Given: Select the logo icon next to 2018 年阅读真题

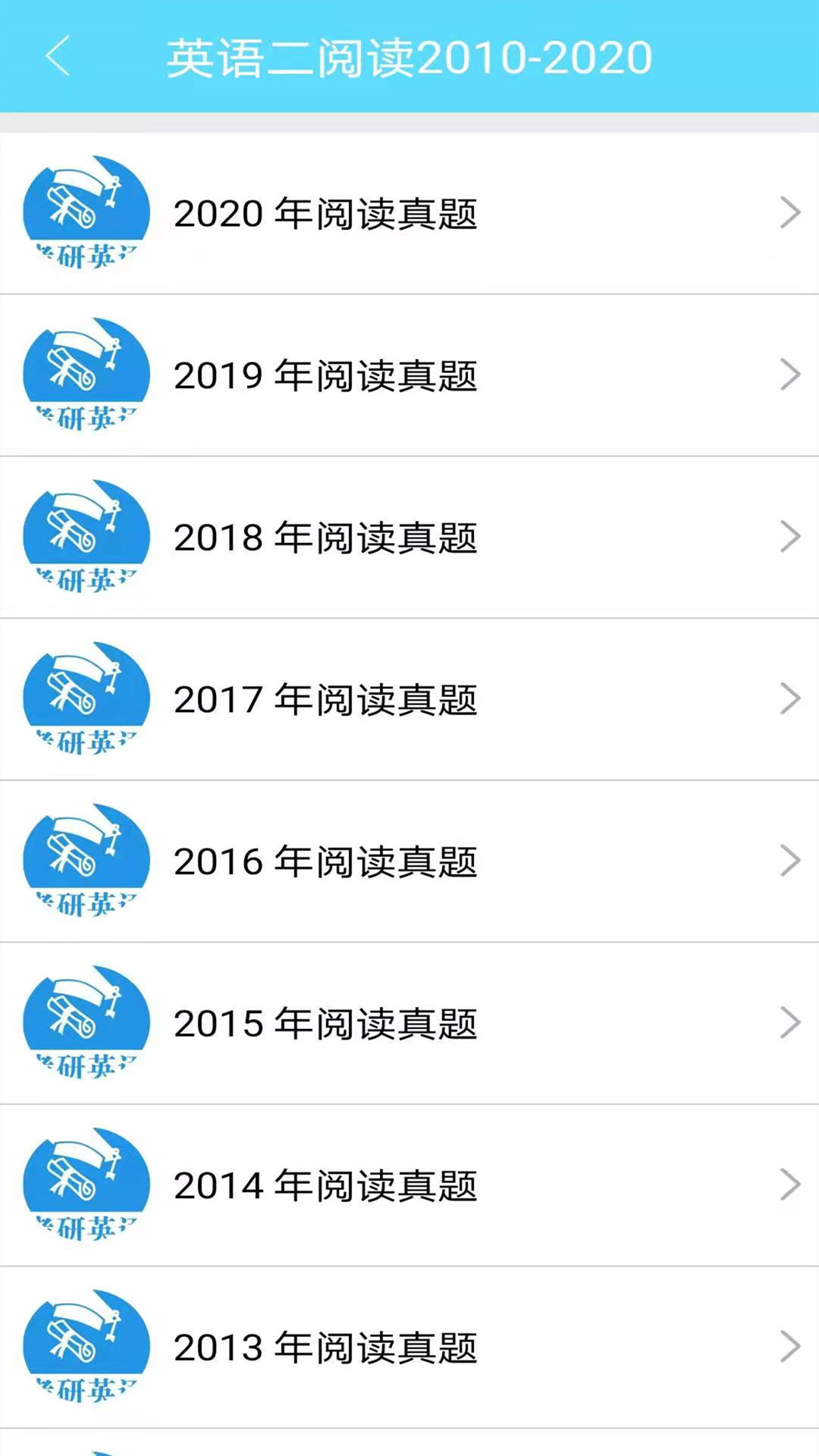Looking at the screenshot, I should click(86, 536).
